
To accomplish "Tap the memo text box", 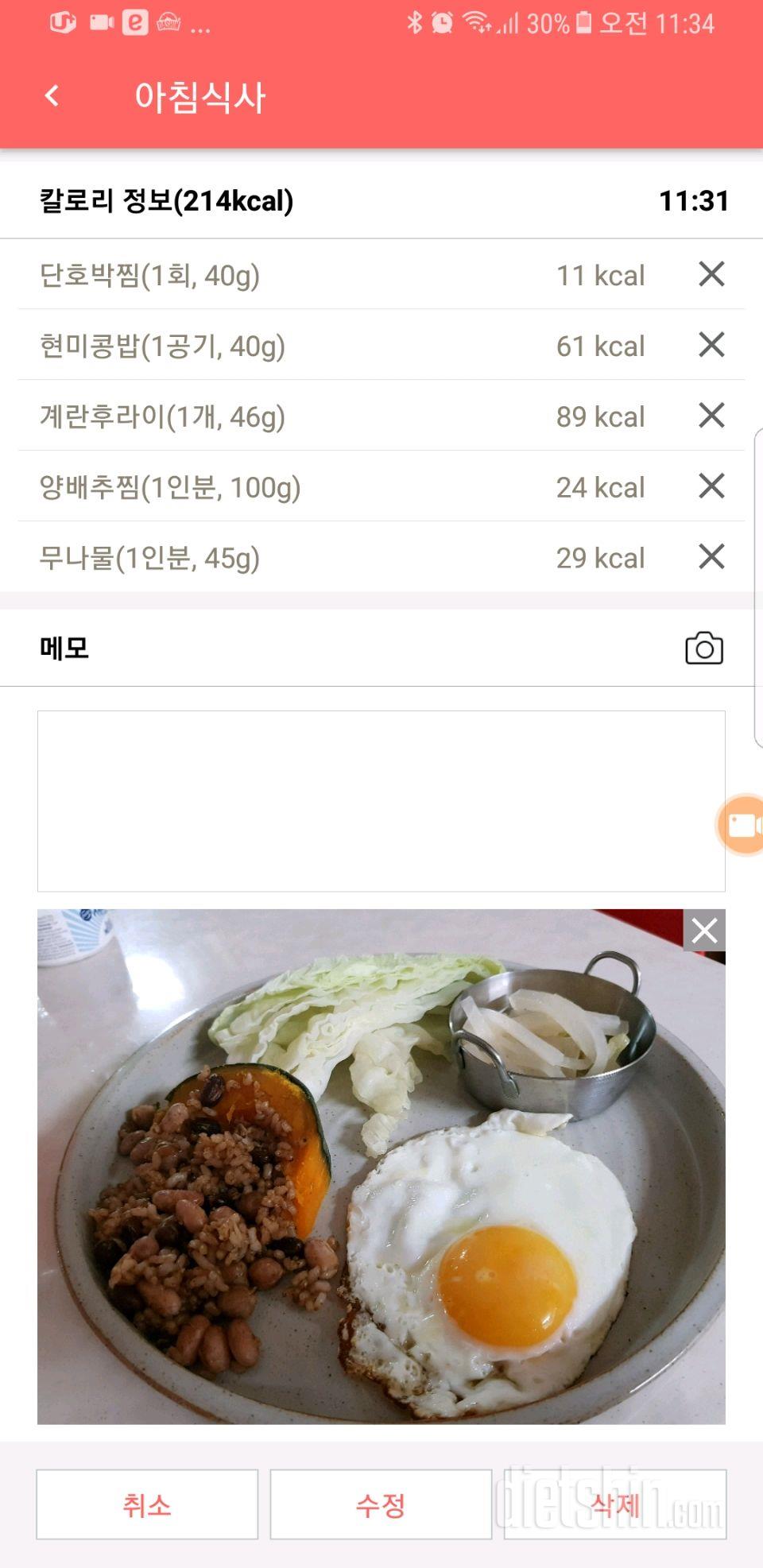I will pyautogui.click(x=381, y=800).
